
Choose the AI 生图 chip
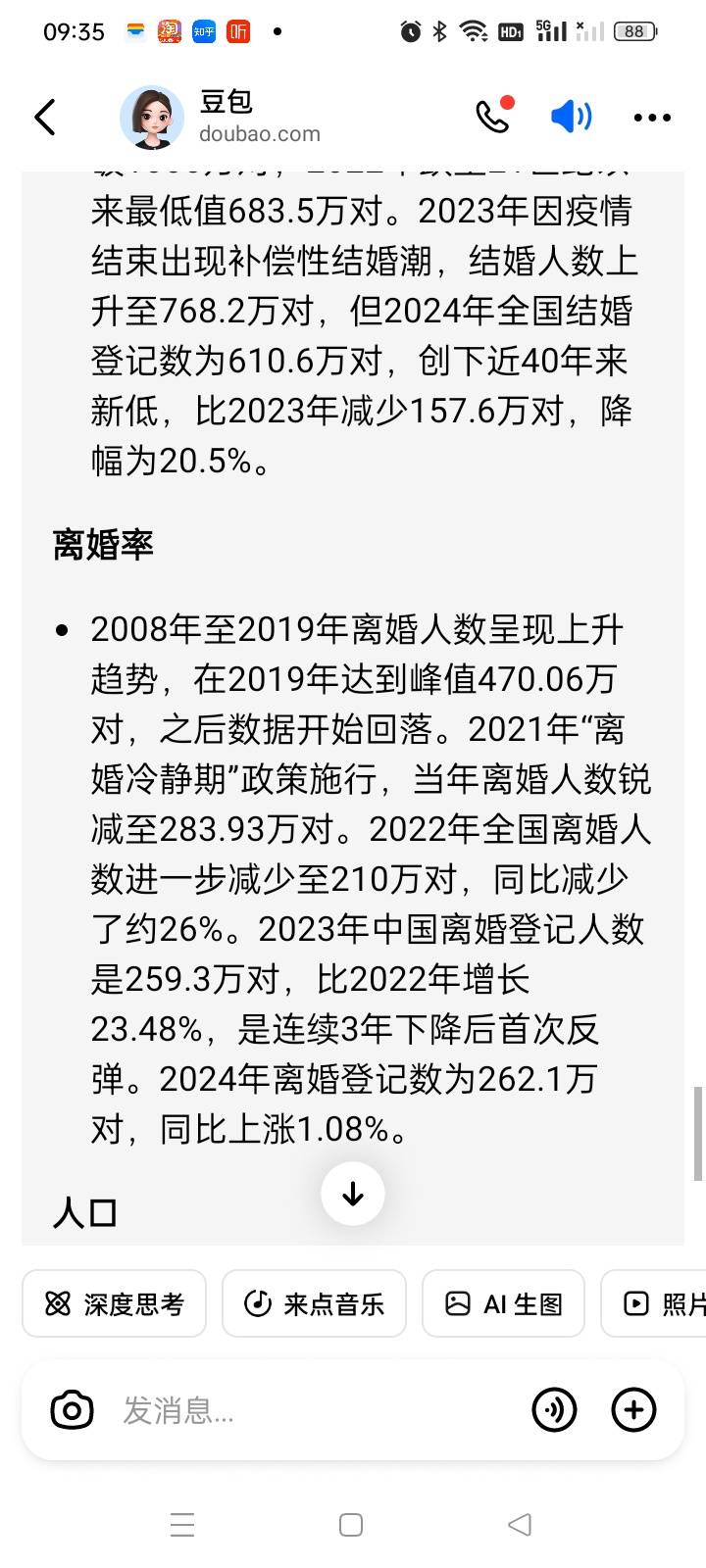pyautogui.click(x=503, y=1303)
